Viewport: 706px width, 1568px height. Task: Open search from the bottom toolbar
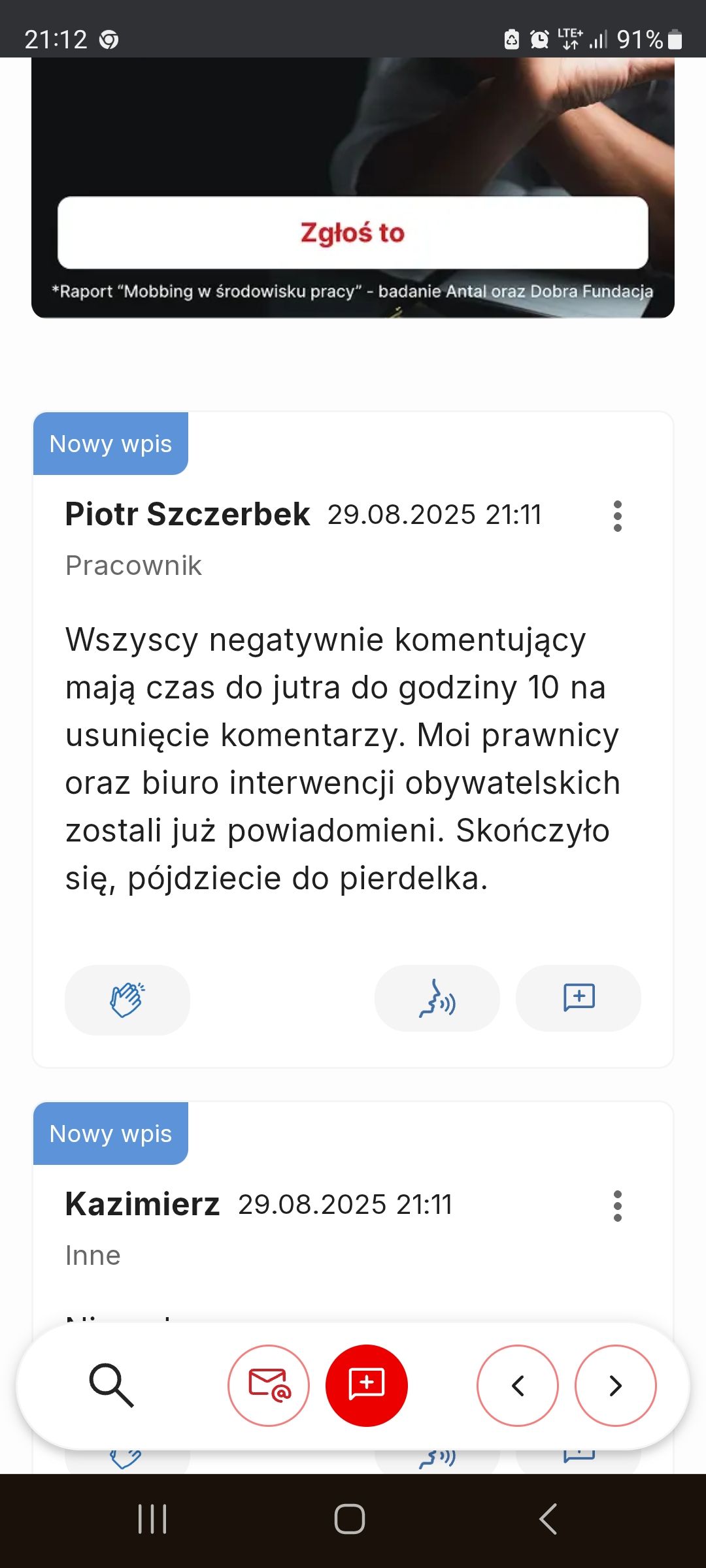pos(111,1385)
